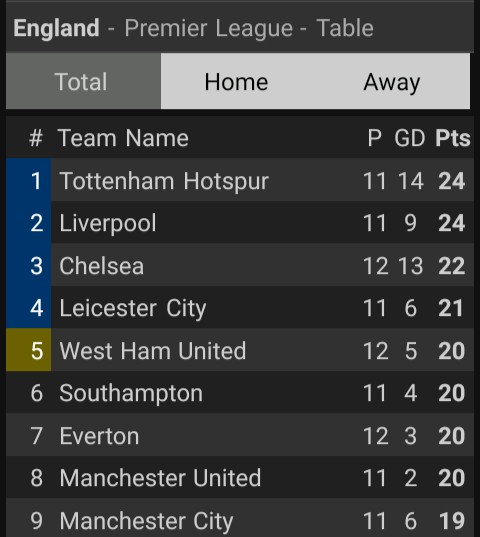Select the Southampton row

pyautogui.click(x=240, y=392)
